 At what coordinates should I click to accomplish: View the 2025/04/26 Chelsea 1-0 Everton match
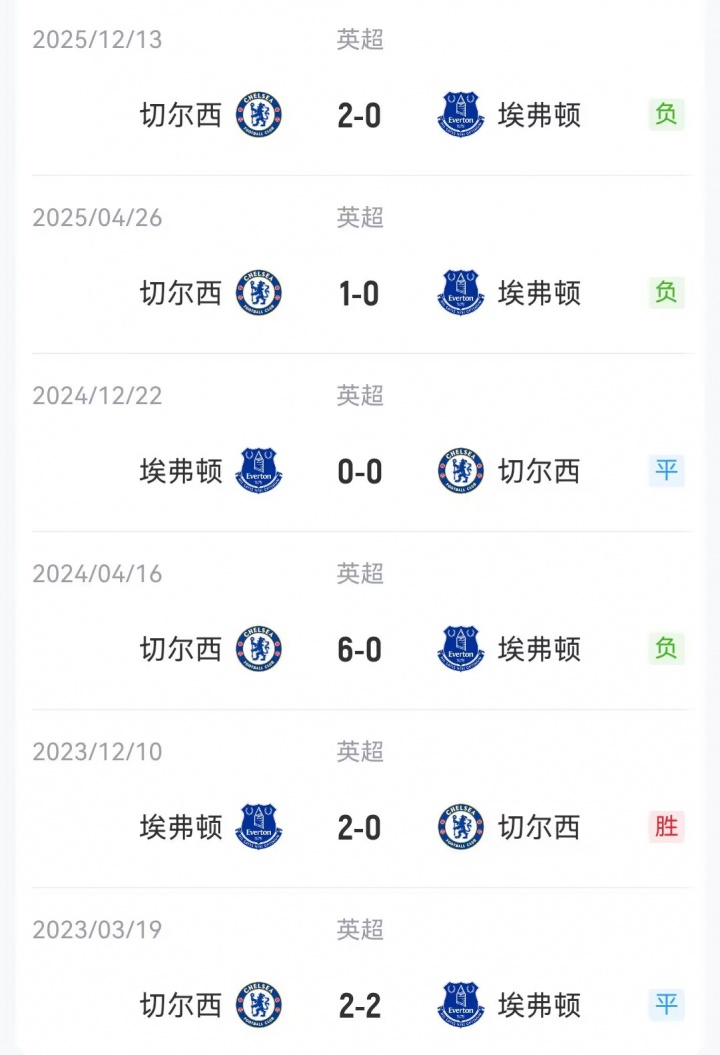359,294
